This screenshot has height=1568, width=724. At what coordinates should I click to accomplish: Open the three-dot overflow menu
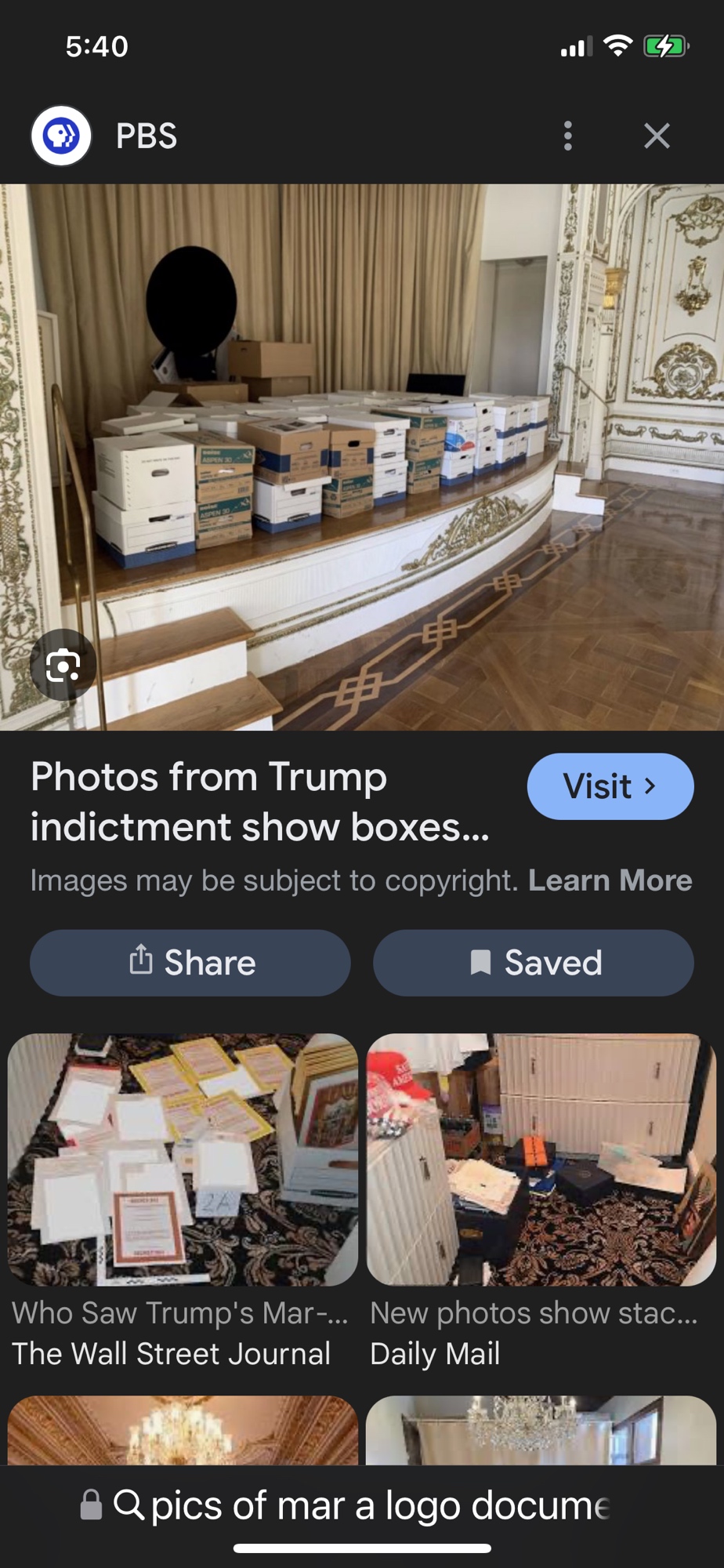(x=568, y=136)
